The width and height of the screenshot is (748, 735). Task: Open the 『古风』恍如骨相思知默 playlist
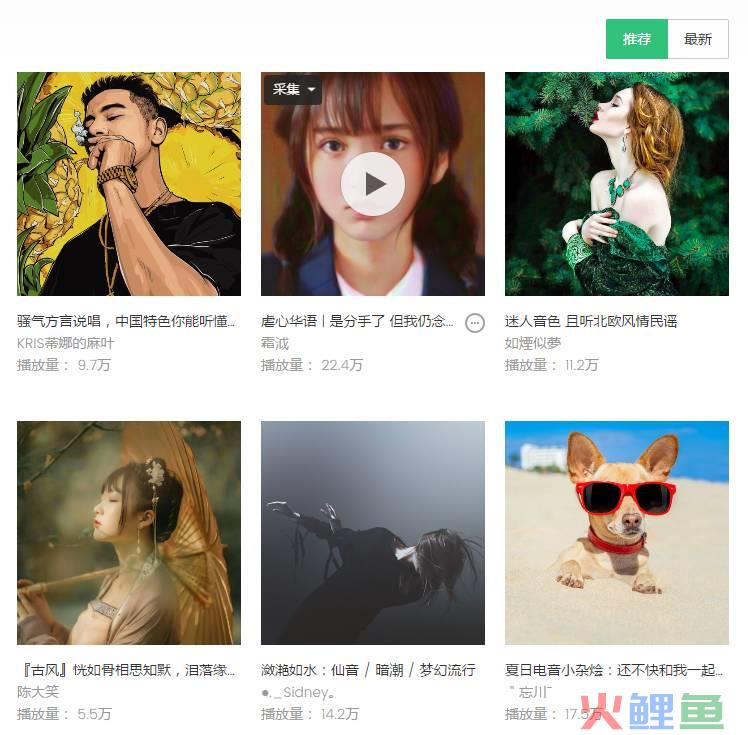coord(127,670)
